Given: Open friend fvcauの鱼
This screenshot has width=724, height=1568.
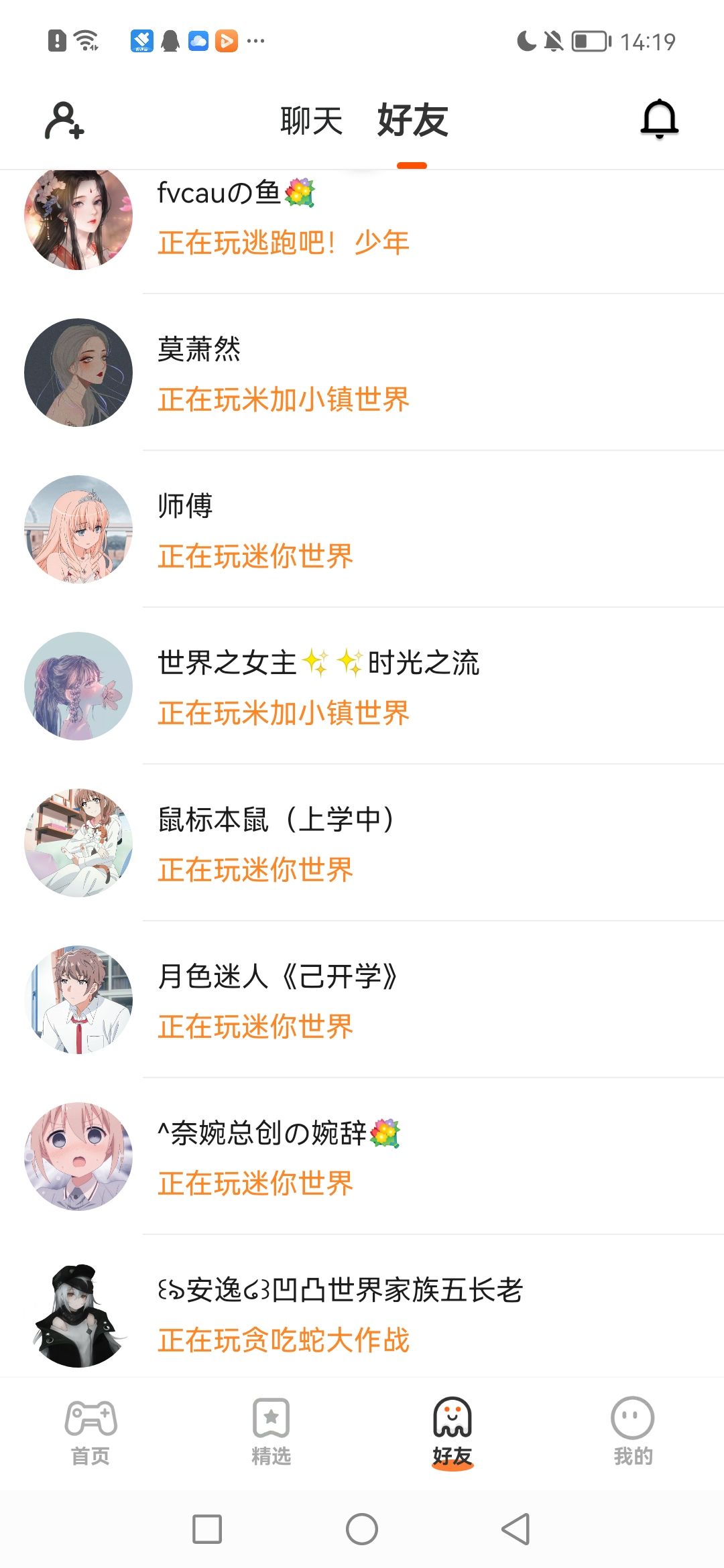Looking at the screenshot, I should [362, 220].
